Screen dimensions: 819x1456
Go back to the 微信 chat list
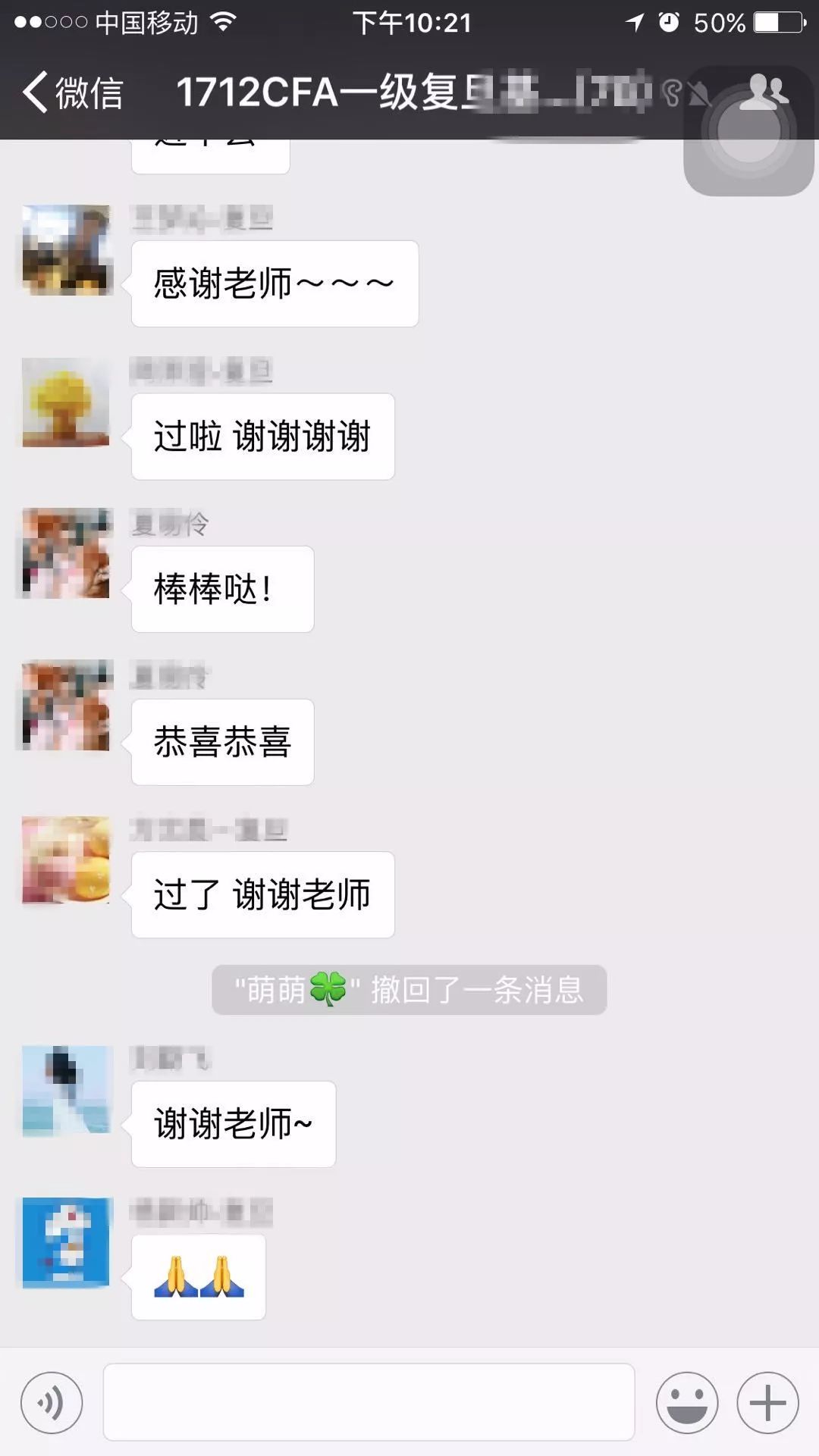click(72, 92)
